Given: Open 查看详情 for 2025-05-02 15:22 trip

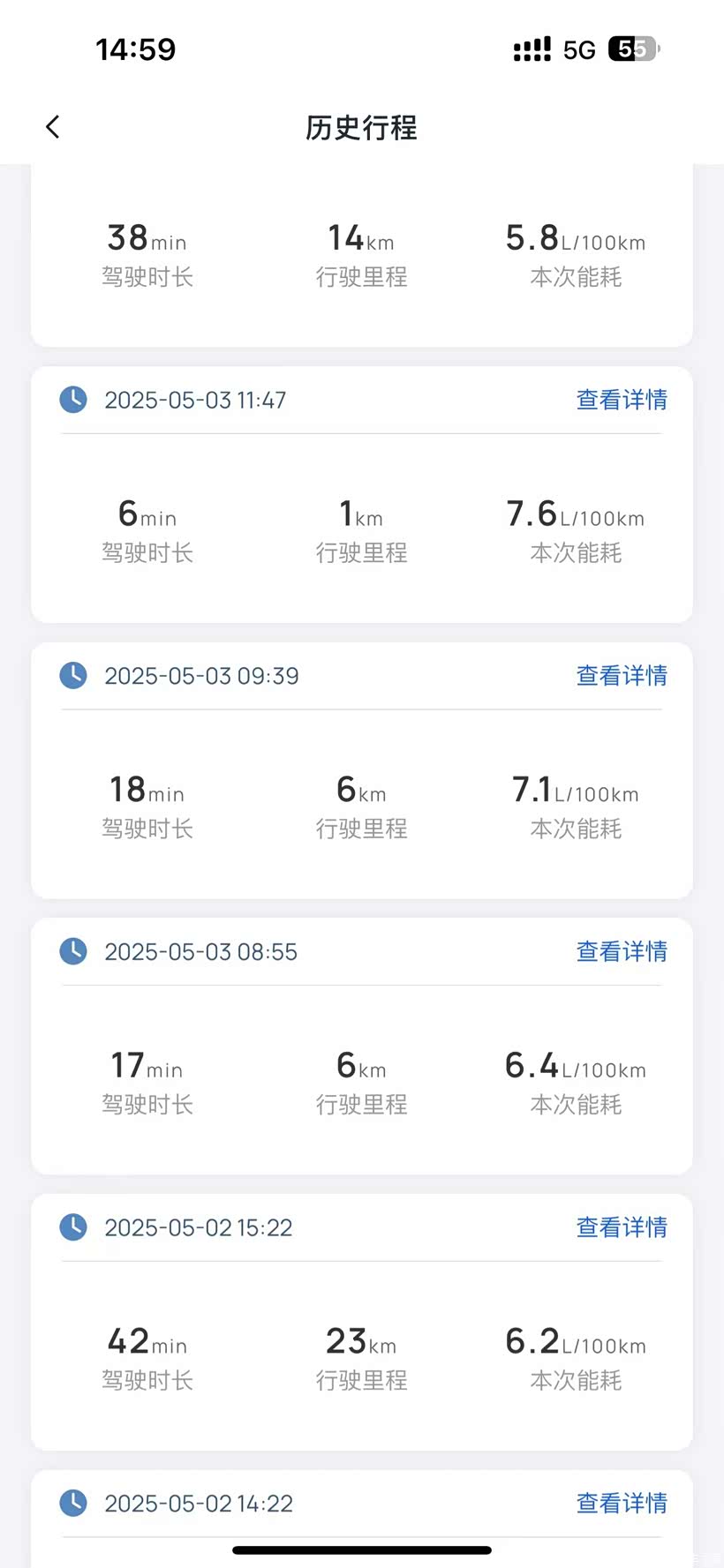Looking at the screenshot, I should tap(622, 1227).
